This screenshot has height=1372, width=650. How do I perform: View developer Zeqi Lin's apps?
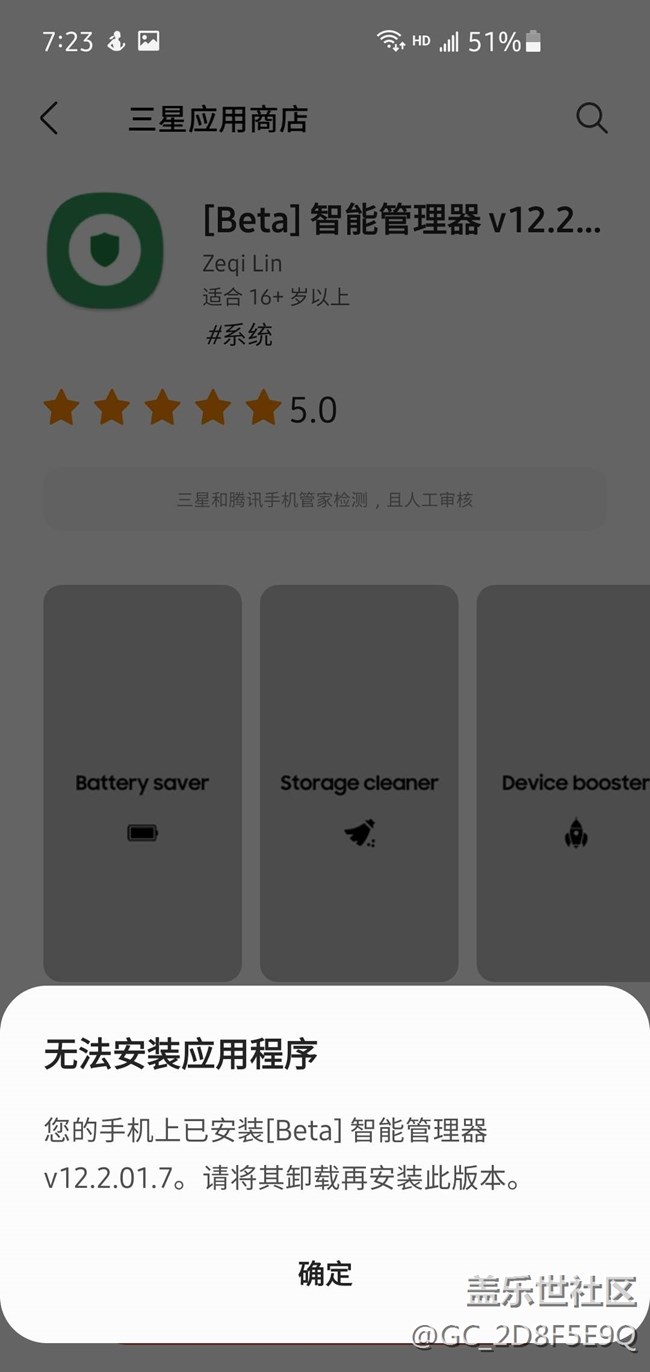(242, 264)
